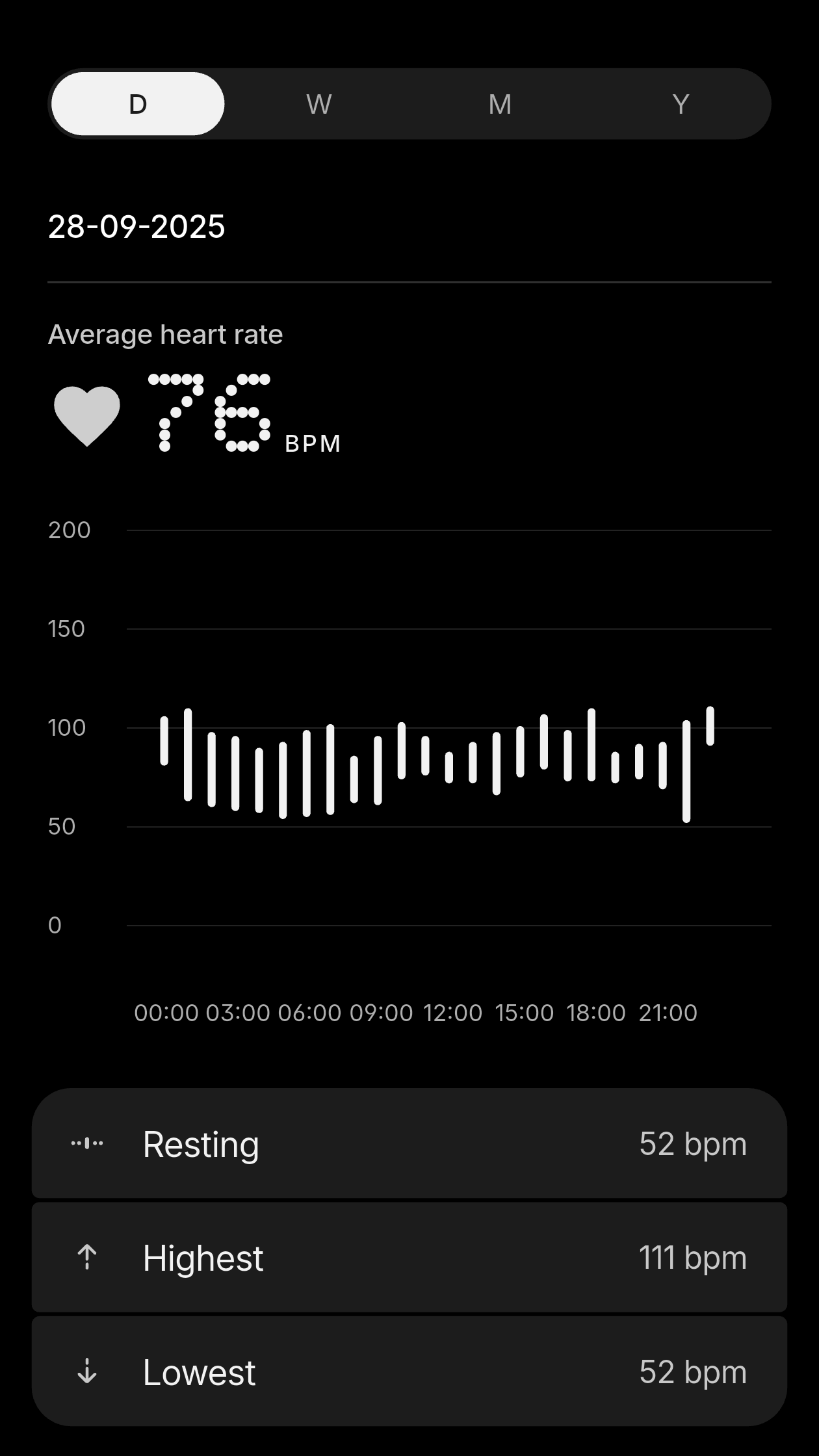Switch to the M monthly view
The image size is (819, 1456).
tap(500, 104)
